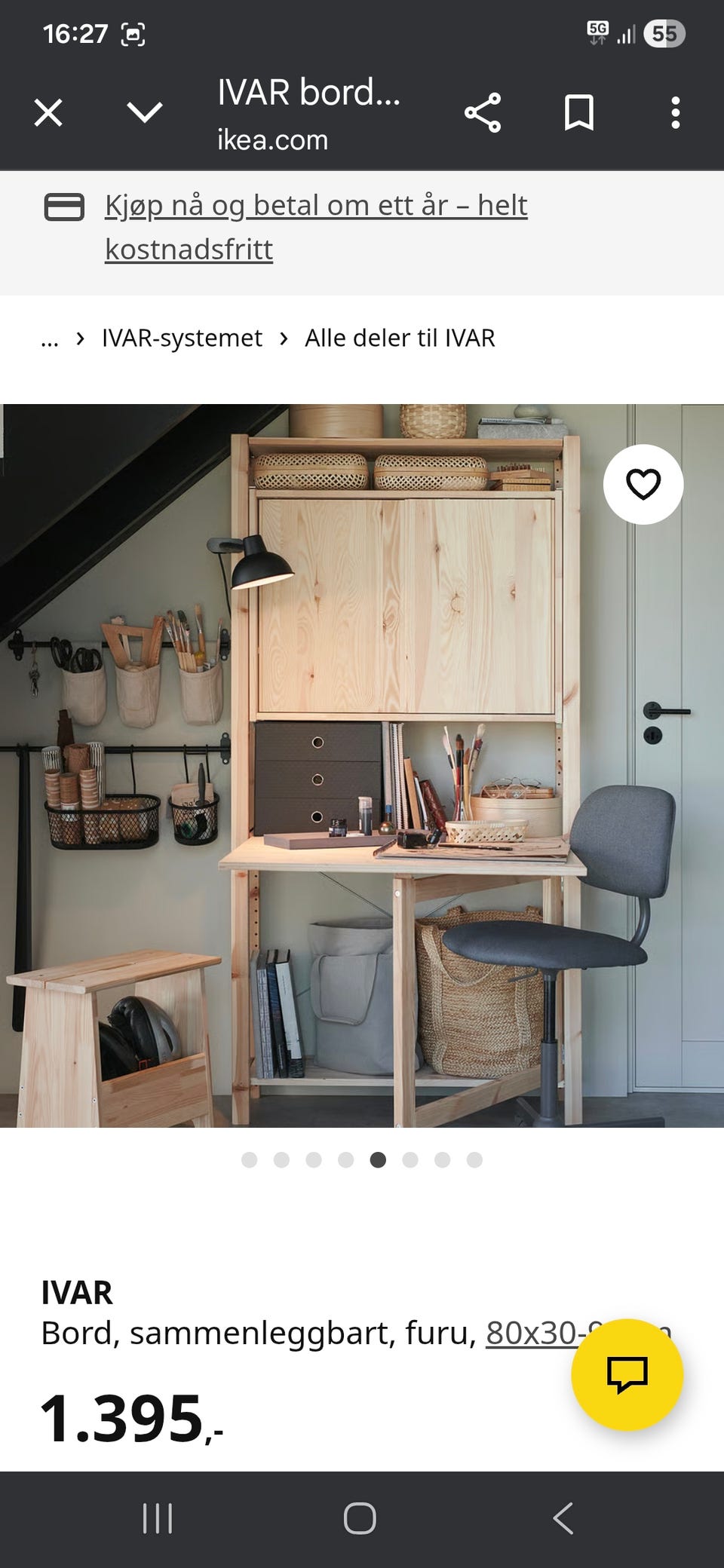Expand the hidden breadcrumb items via the ellipsis
The image size is (724, 1568).
(50, 338)
